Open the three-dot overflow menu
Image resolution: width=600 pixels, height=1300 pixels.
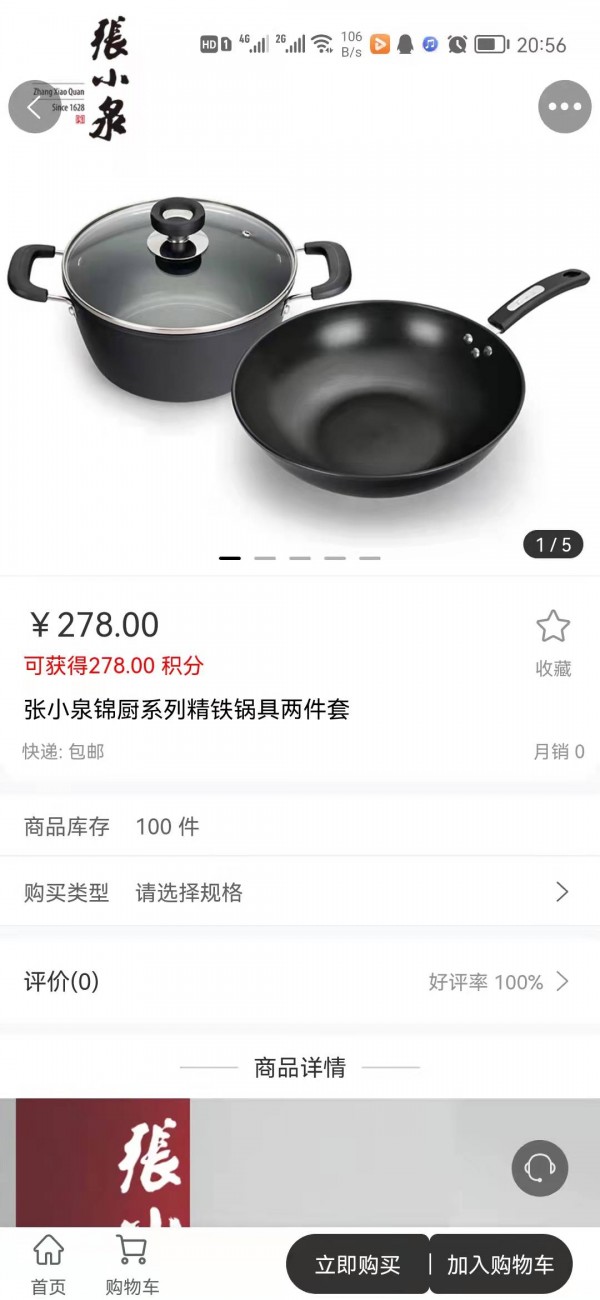(564, 107)
